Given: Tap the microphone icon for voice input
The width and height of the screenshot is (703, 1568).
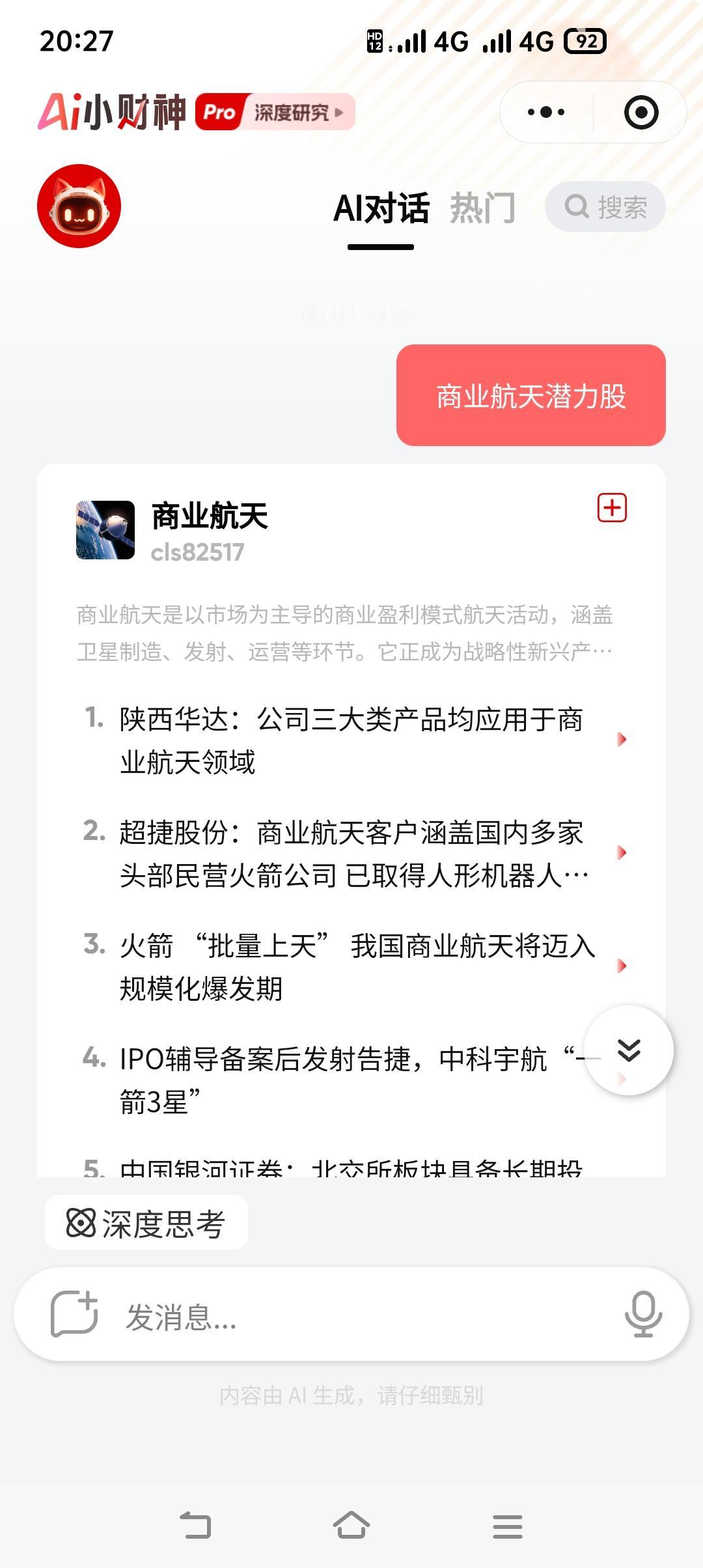Looking at the screenshot, I should click(x=643, y=1313).
